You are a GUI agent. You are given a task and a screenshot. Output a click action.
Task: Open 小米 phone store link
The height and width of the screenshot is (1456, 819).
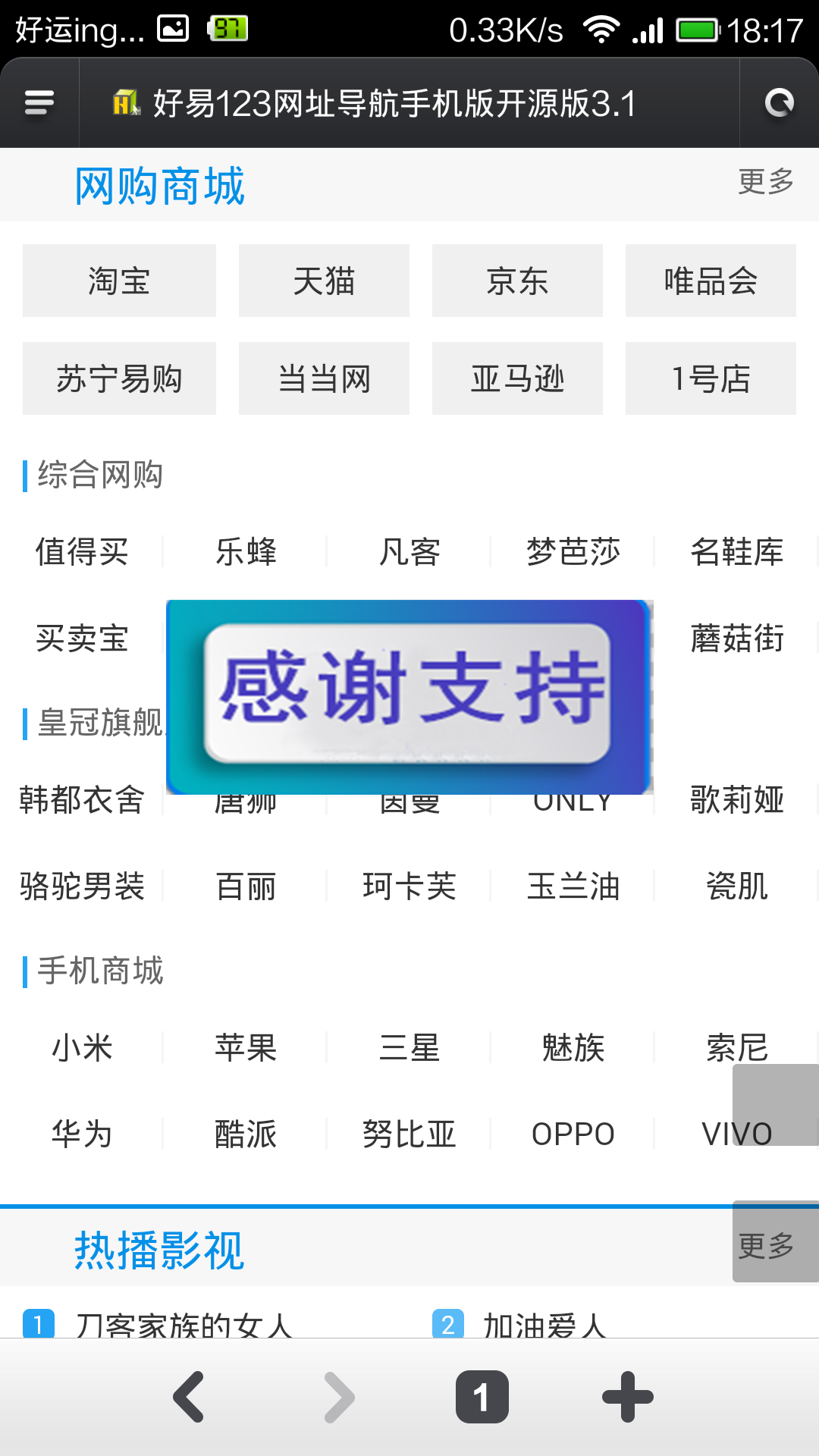[x=82, y=1048]
